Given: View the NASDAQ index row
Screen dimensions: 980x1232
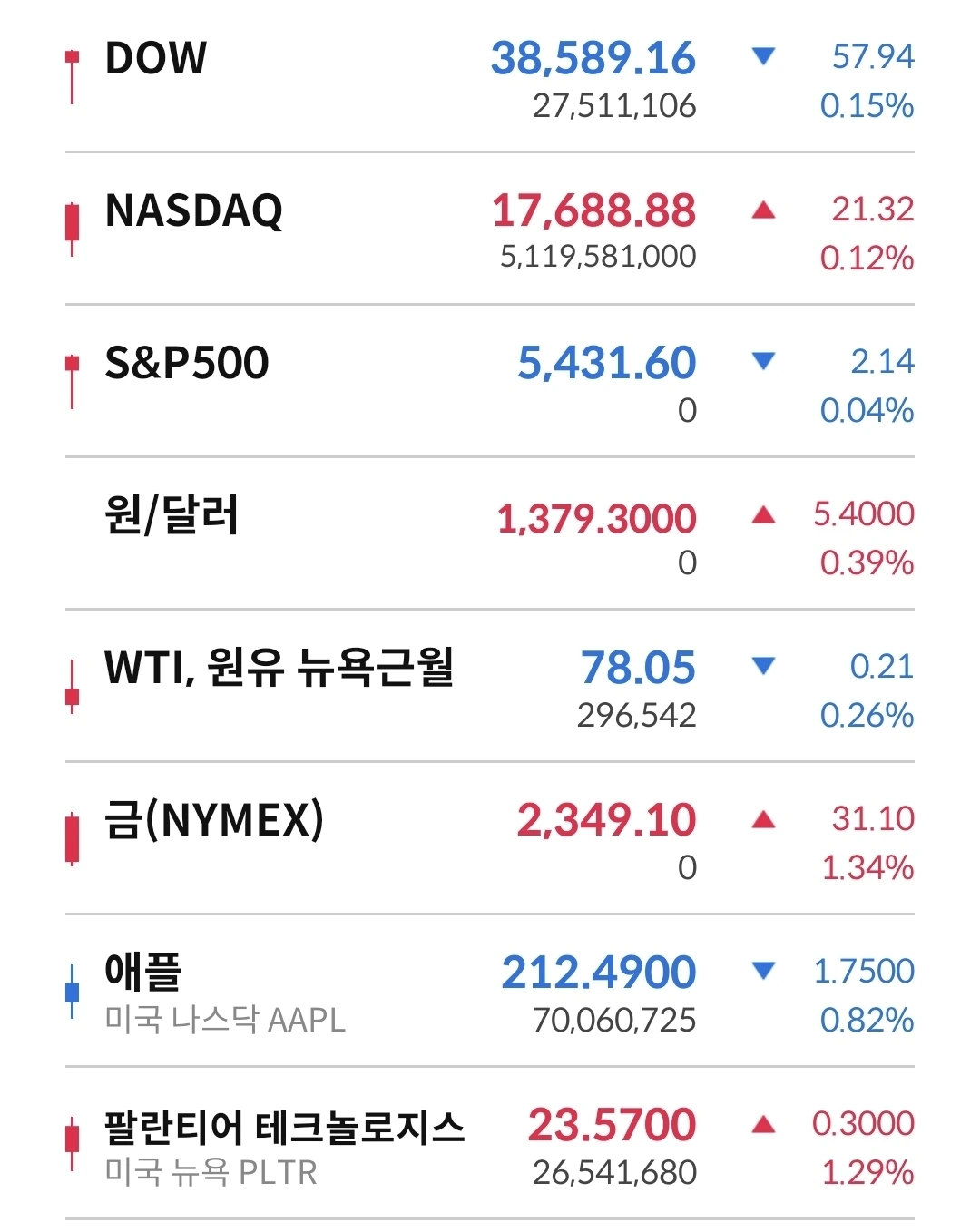Looking at the screenshot, I should [x=194, y=212].
